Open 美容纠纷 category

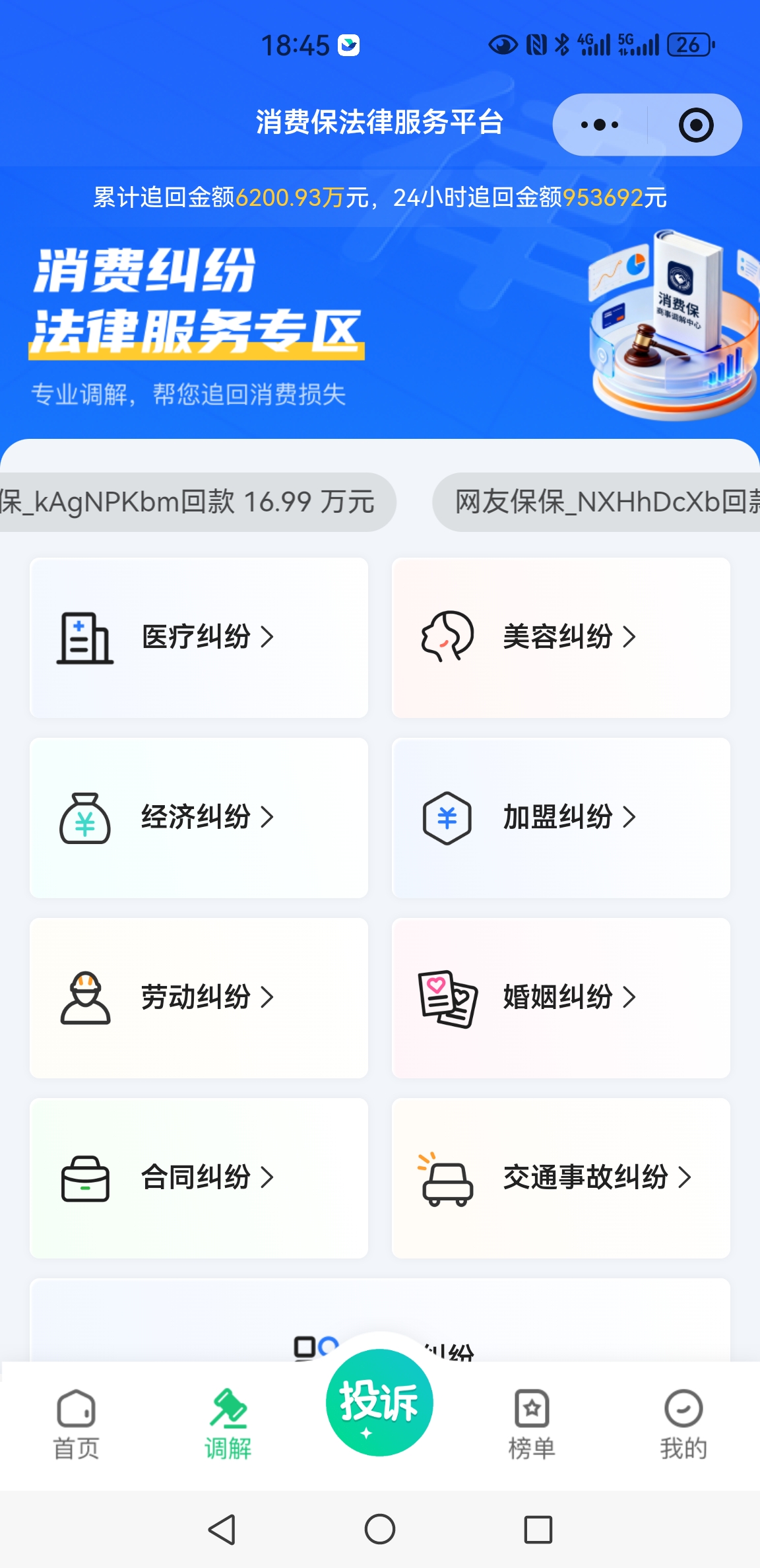[x=561, y=637]
